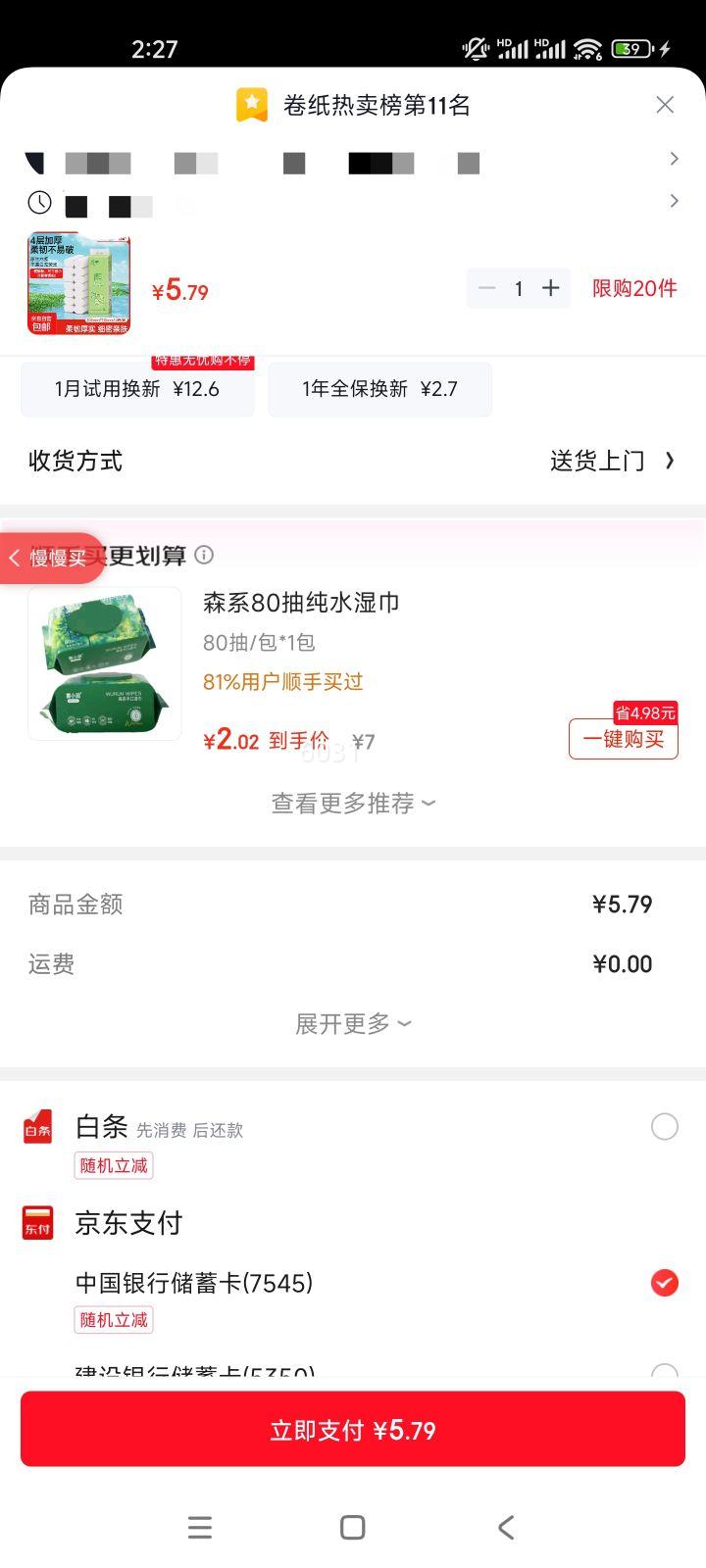Increase quantity with the plus stepper
The width and height of the screenshot is (706, 1568).
(x=550, y=288)
